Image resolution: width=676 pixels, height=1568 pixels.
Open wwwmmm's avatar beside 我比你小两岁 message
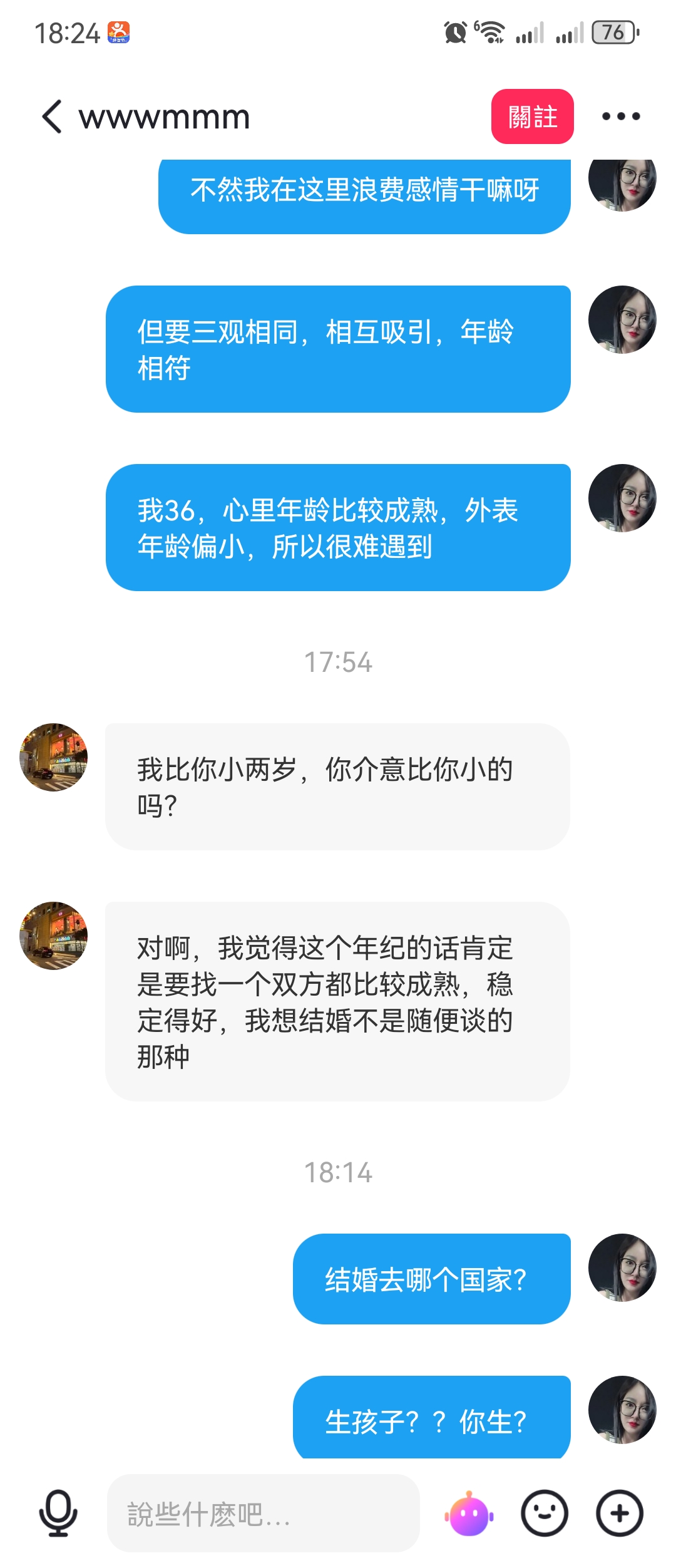tap(54, 757)
